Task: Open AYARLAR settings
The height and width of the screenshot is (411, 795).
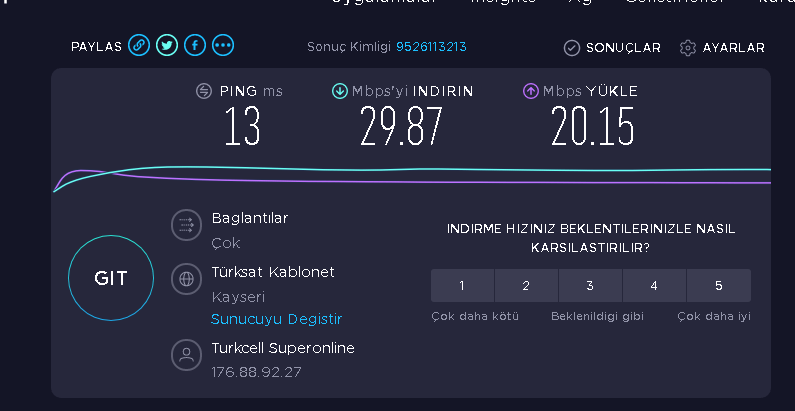Action: click(722, 48)
